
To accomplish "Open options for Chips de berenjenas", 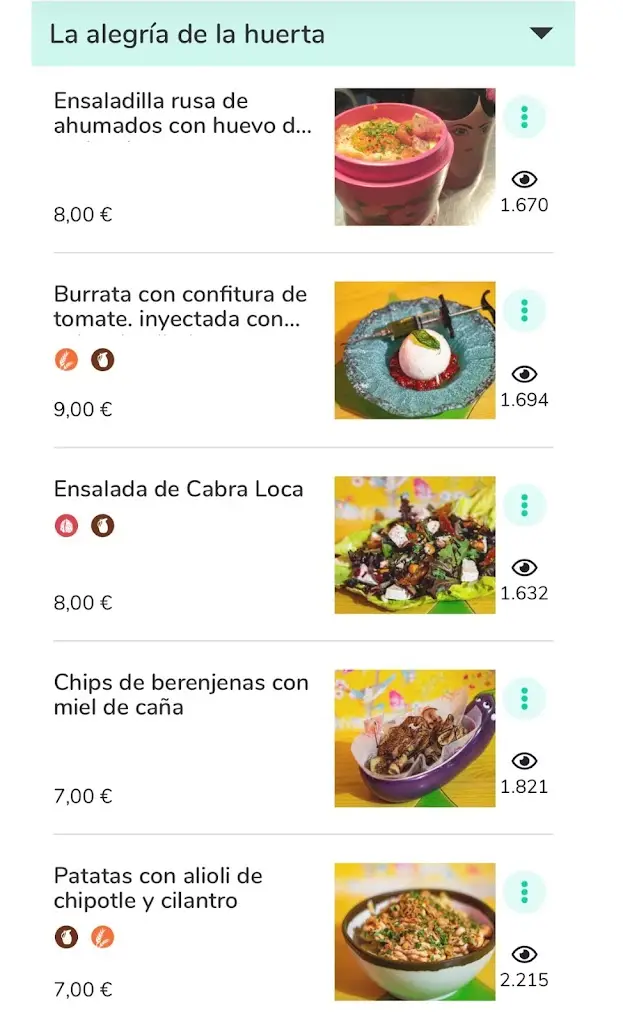I will point(524,698).
